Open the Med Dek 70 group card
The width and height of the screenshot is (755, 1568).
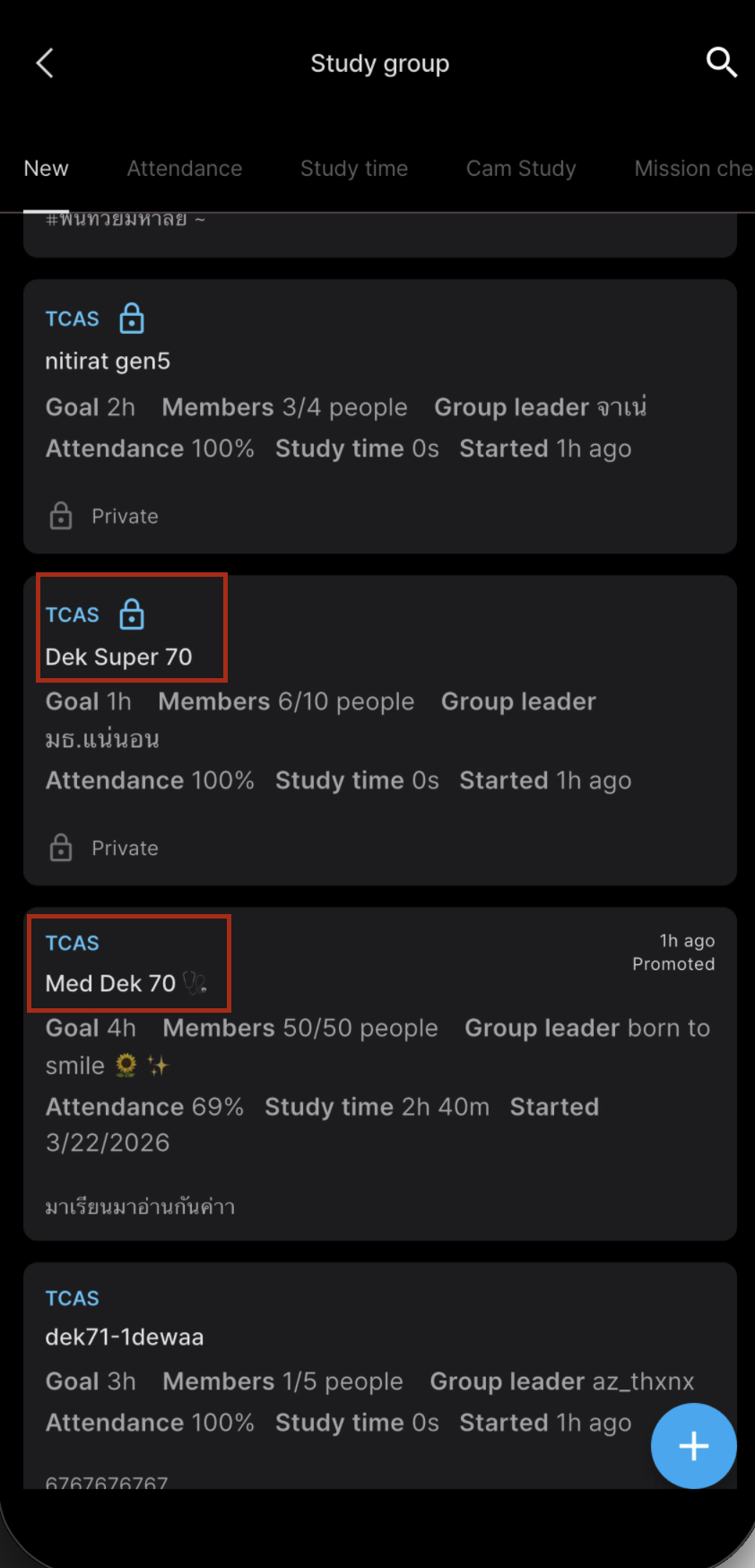click(x=380, y=1074)
